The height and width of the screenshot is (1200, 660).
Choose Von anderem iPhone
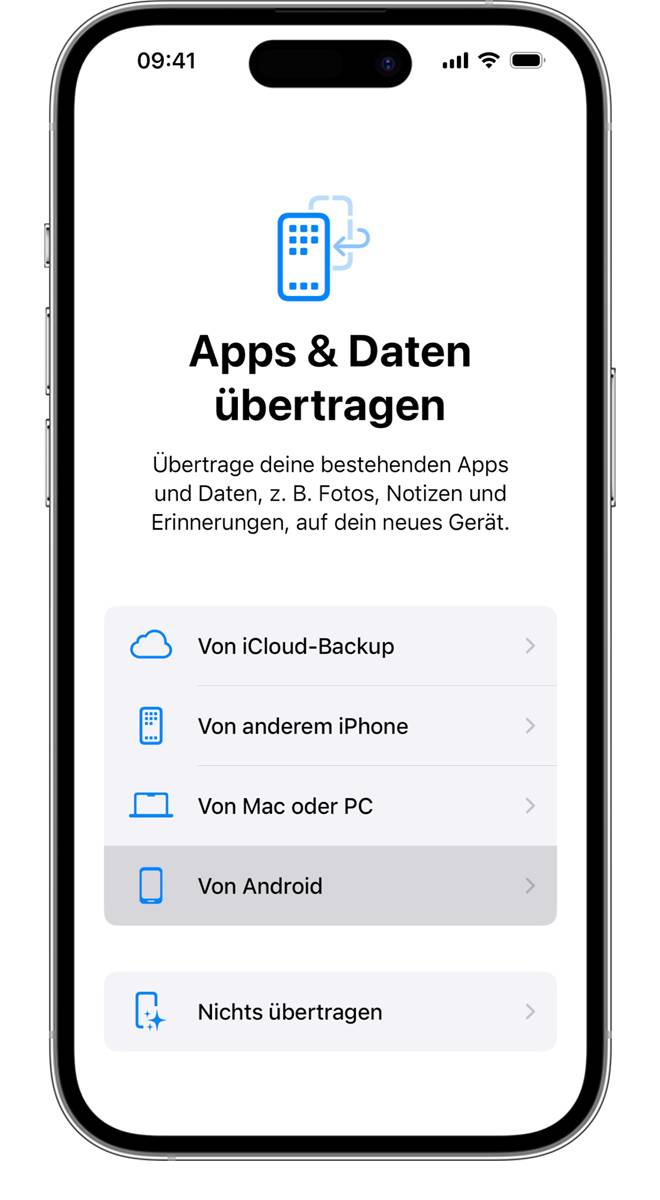(x=330, y=726)
